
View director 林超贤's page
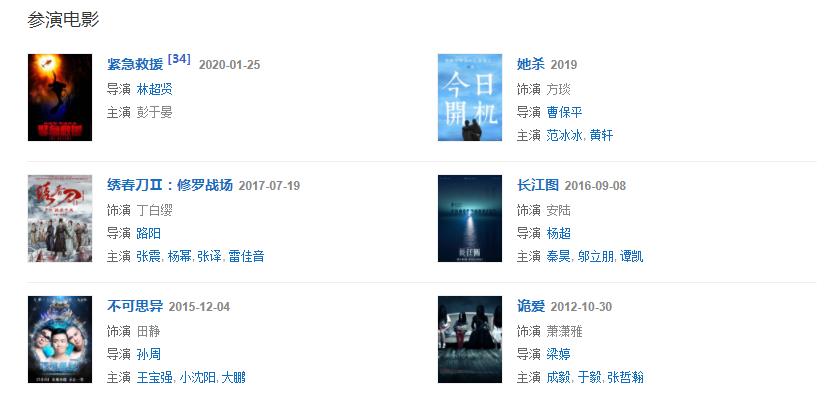[x=155, y=89]
